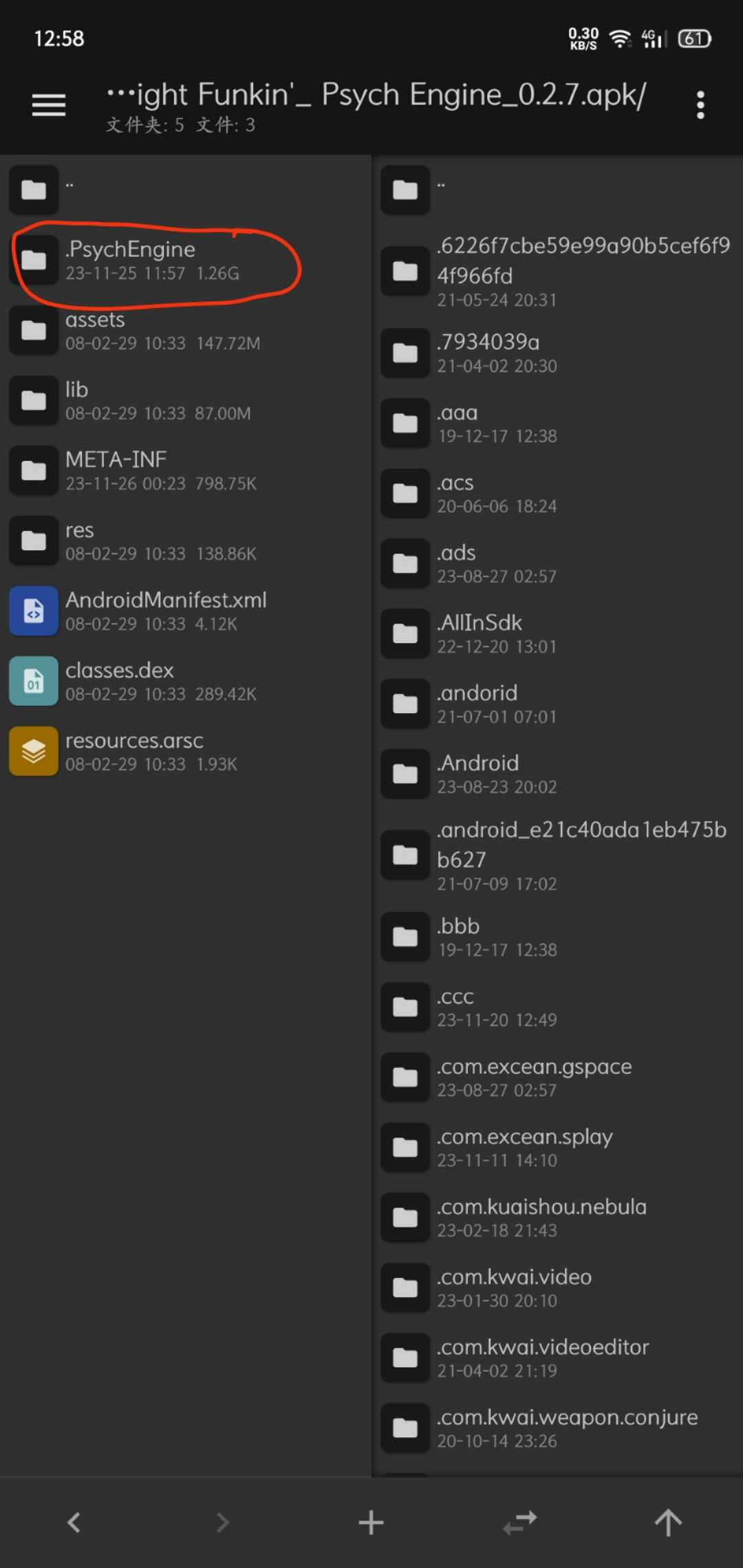
Task: Open the .com.excean.gspace folder
Action: pos(534,1077)
